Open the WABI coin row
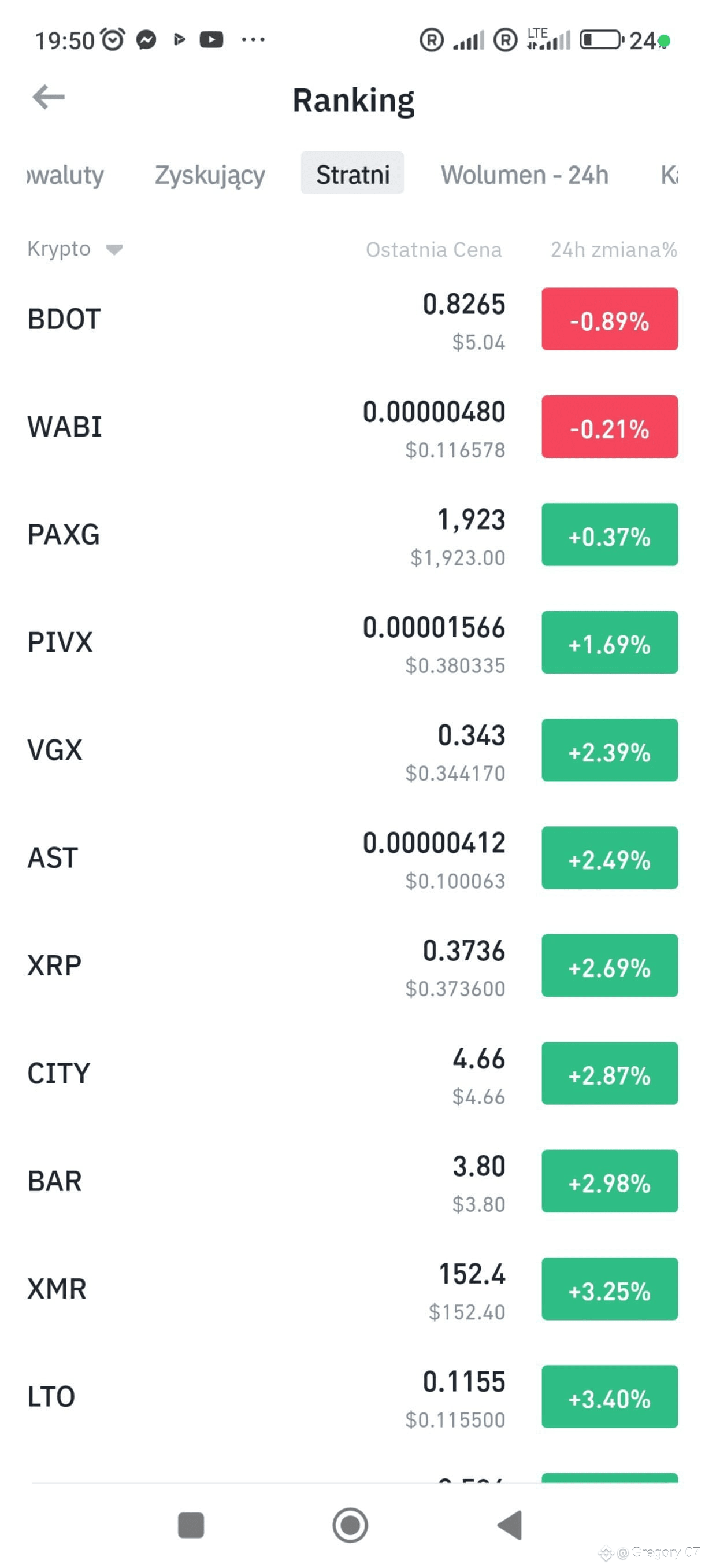Viewport: 705px width, 1568px height. (x=352, y=427)
